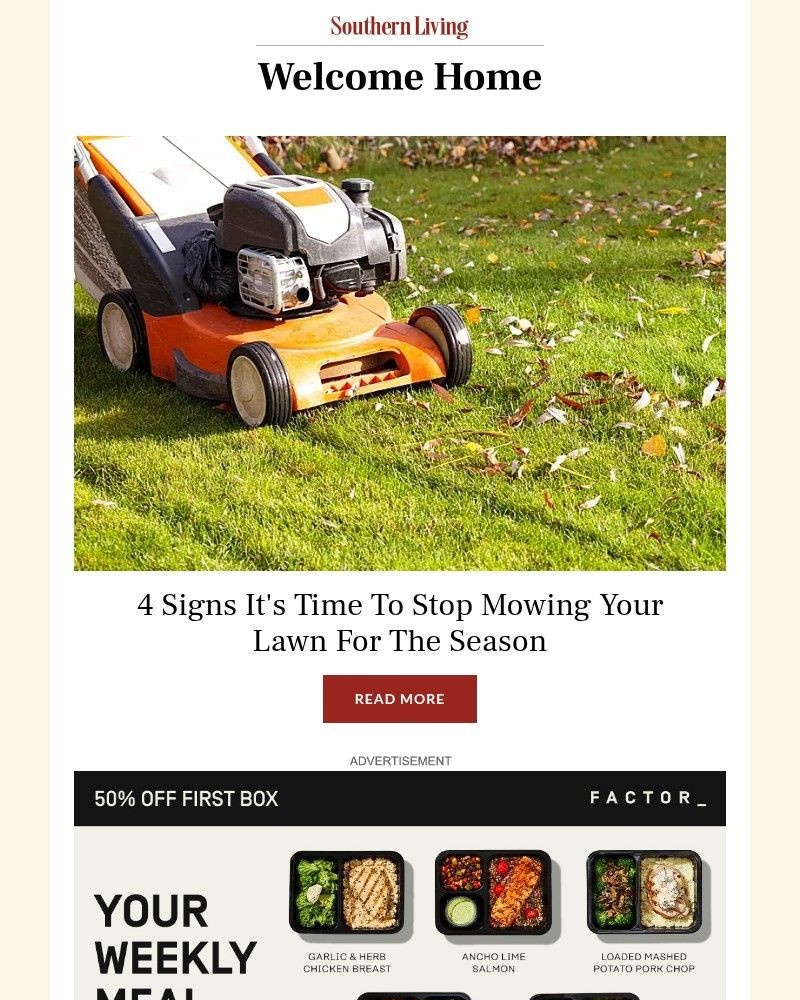Click the Southern Living logo
This screenshot has width=800, height=1000.
click(399, 25)
